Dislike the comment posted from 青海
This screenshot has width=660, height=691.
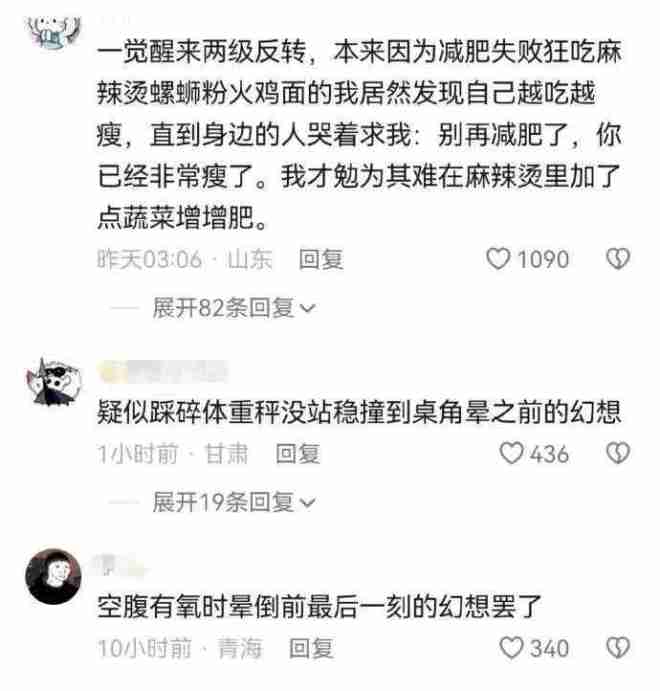click(619, 648)
